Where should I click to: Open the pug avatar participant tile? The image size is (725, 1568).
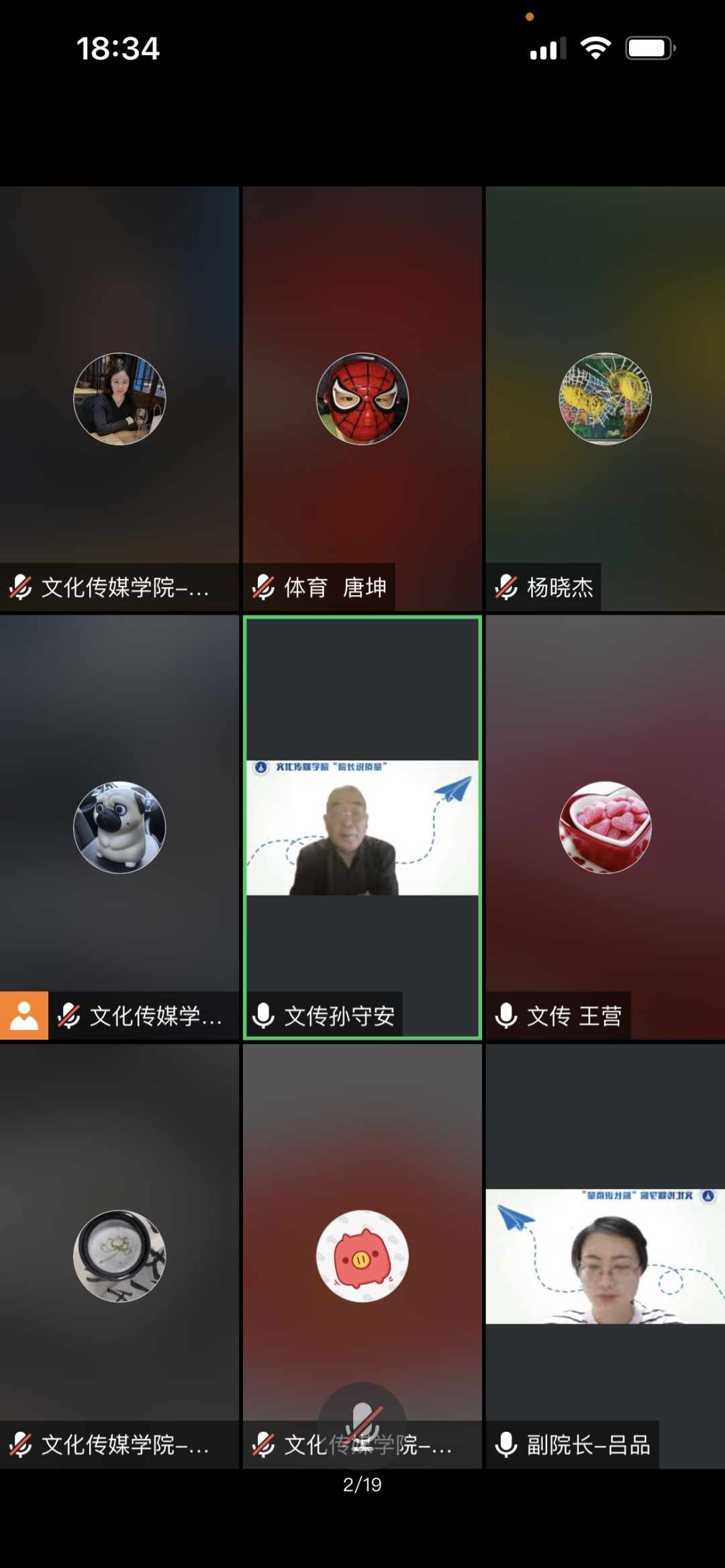pyautogui.click(x=119, y=827)
